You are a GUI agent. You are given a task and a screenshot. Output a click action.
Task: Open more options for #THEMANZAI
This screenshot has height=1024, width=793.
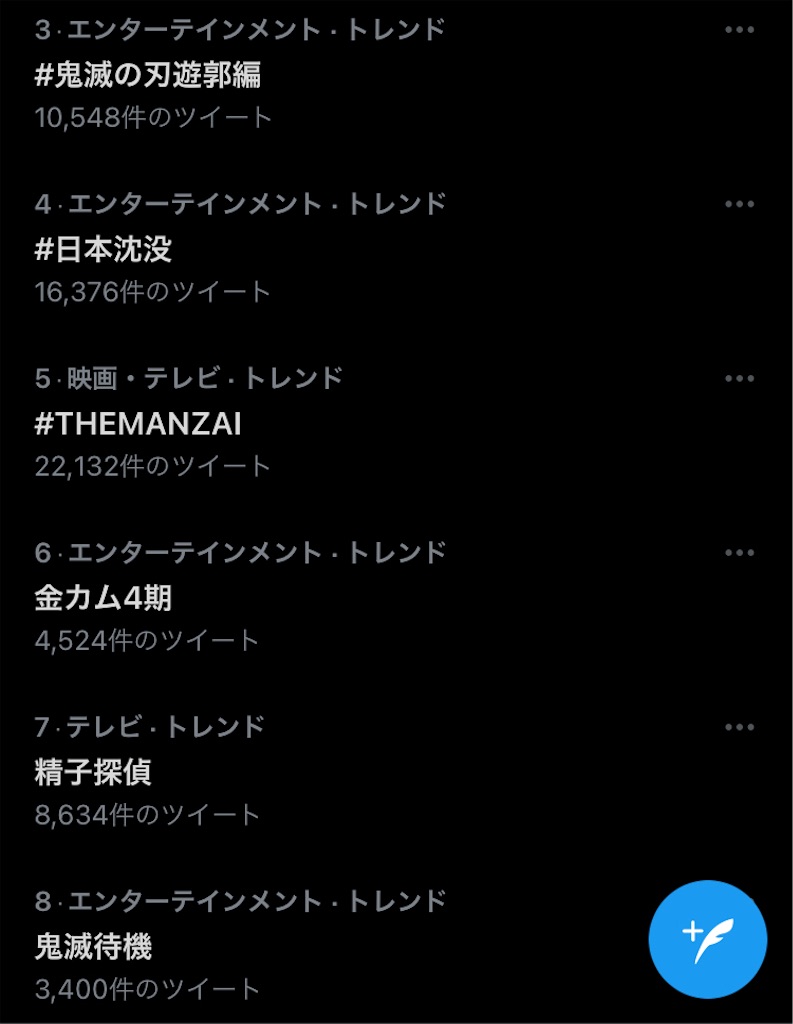tap(739, 378)
